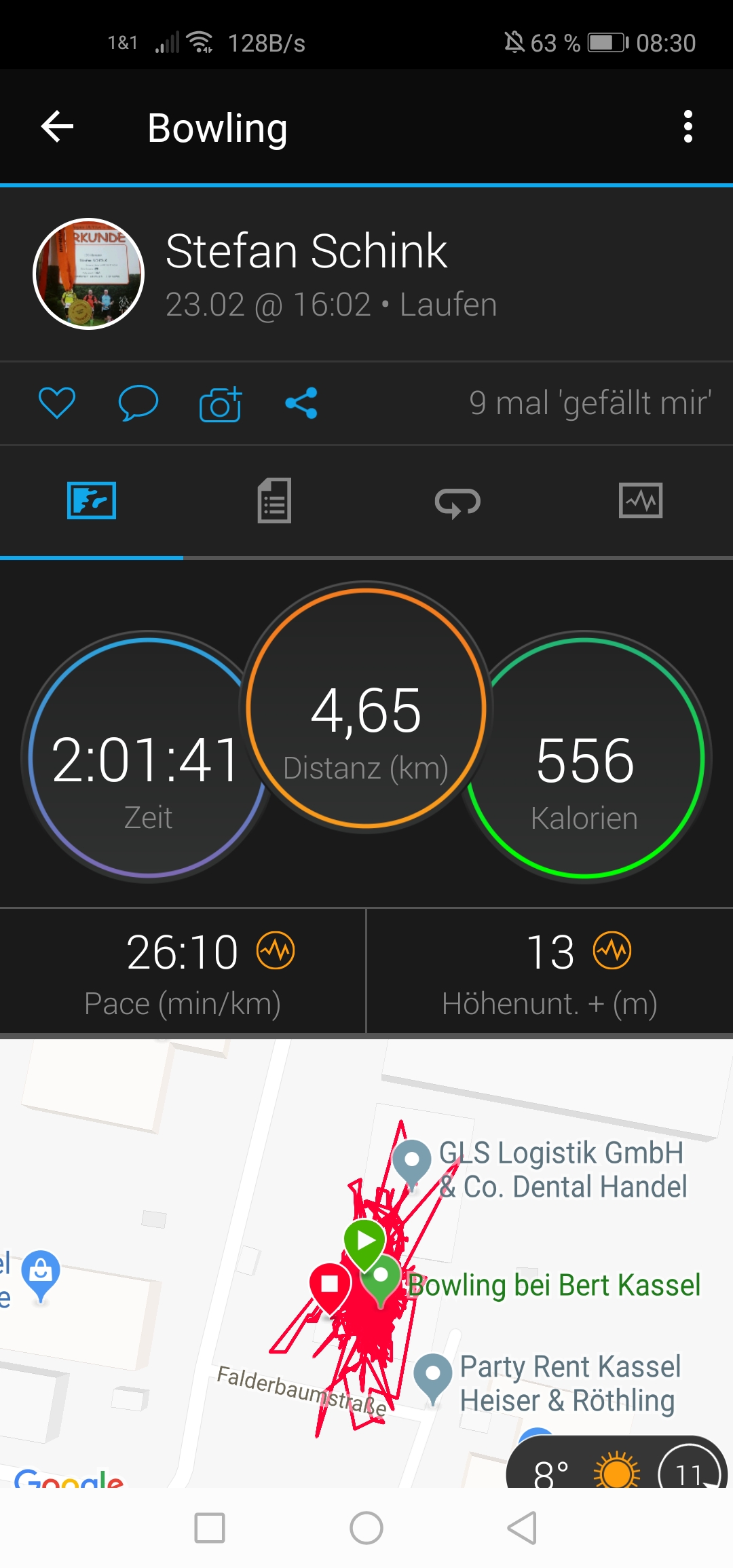Open the pace chart icon beside 26:10
This screenshot has height=1568, width=733.
point(276,950)
